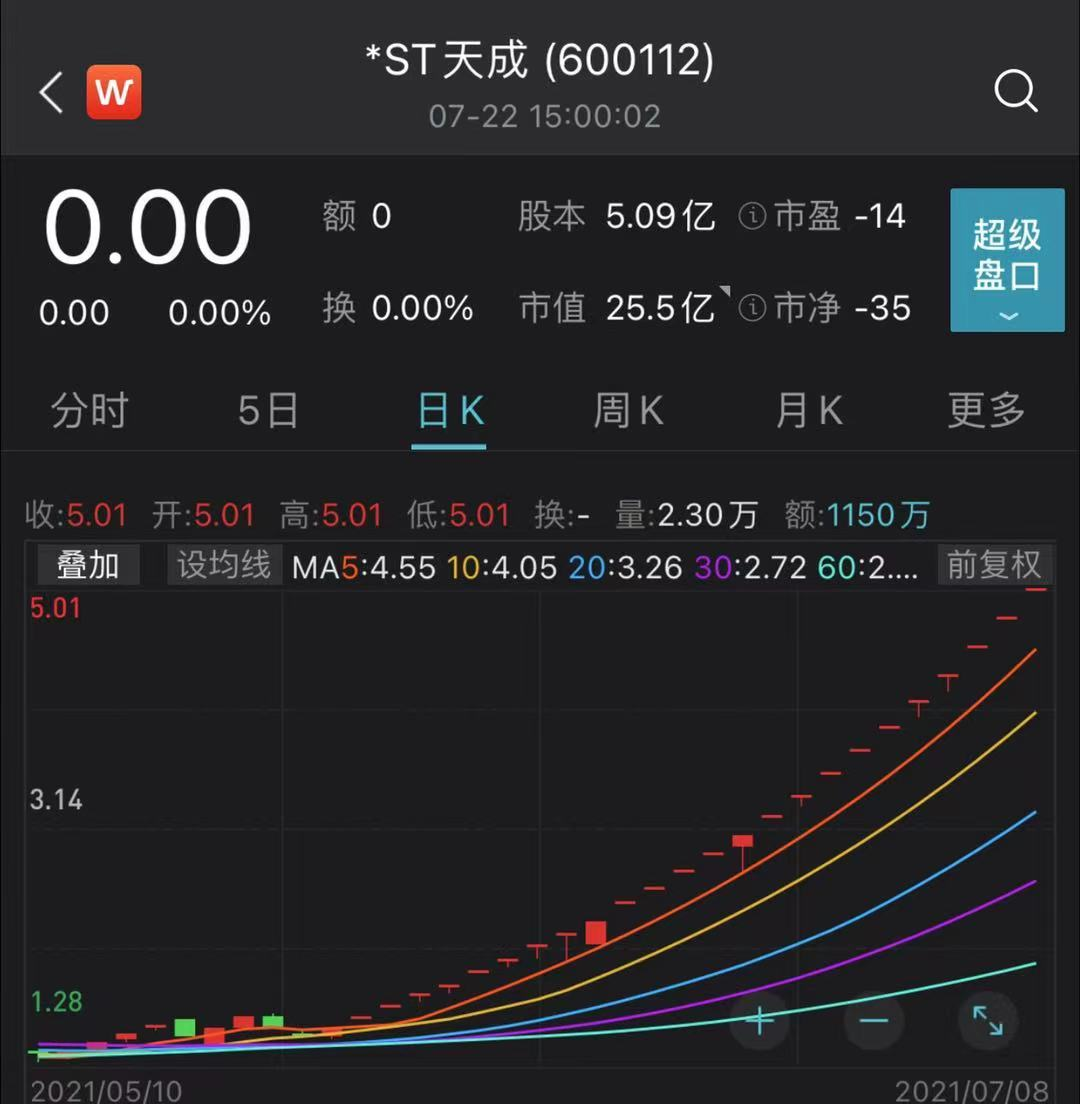This screenshot has width=1080, height=1104.
Task: Open 设均线 moving average settings
Action: click(224, 566)
